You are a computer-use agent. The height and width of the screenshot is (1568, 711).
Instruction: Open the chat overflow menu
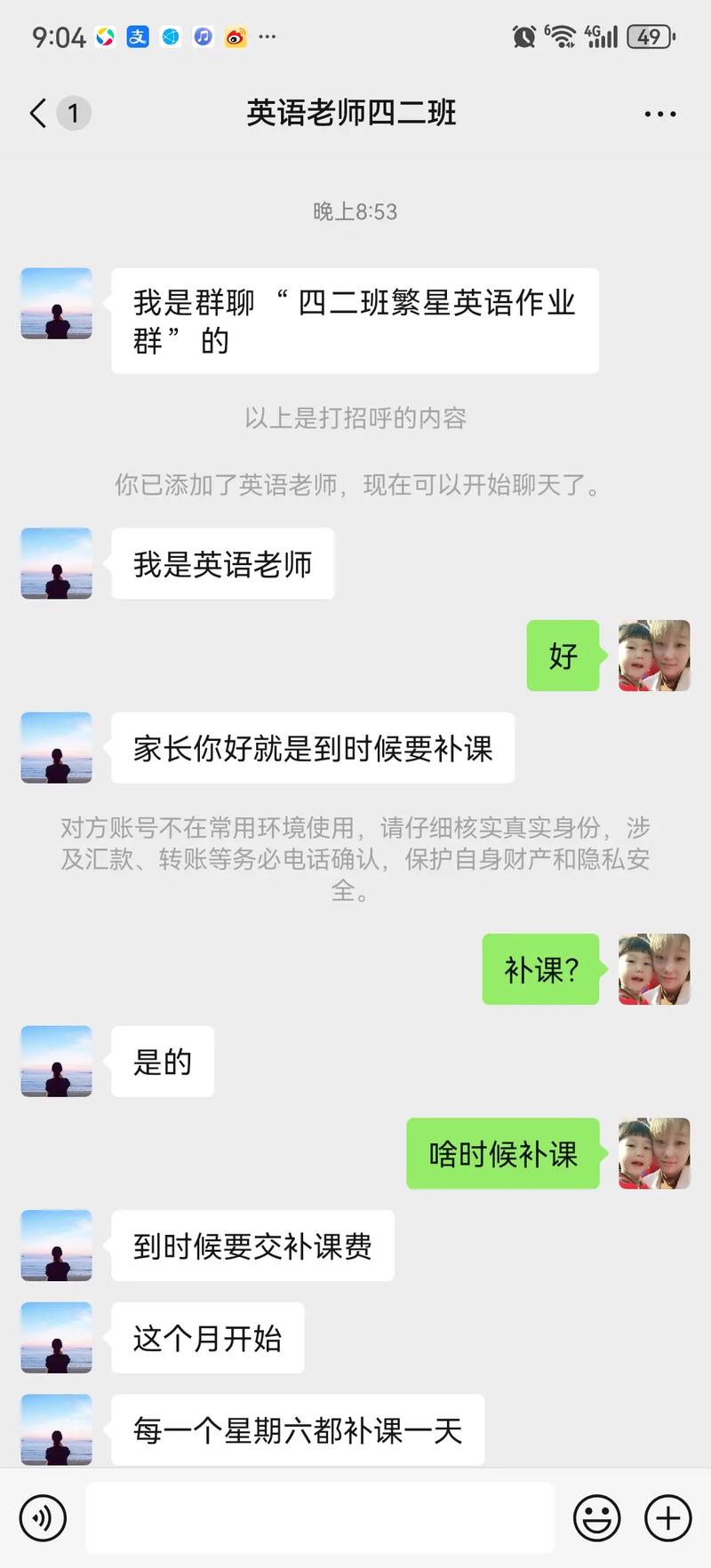tap(659, 114)
